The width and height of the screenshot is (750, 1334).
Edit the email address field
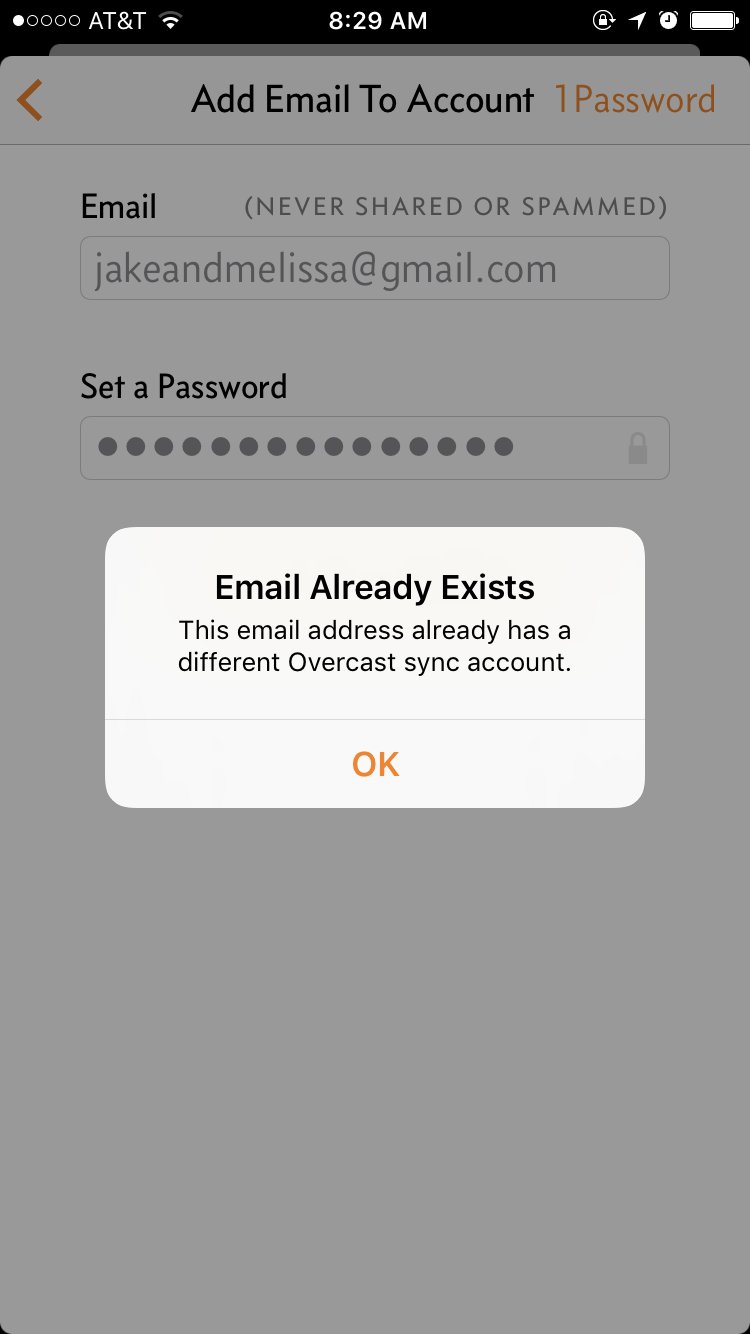374,268
